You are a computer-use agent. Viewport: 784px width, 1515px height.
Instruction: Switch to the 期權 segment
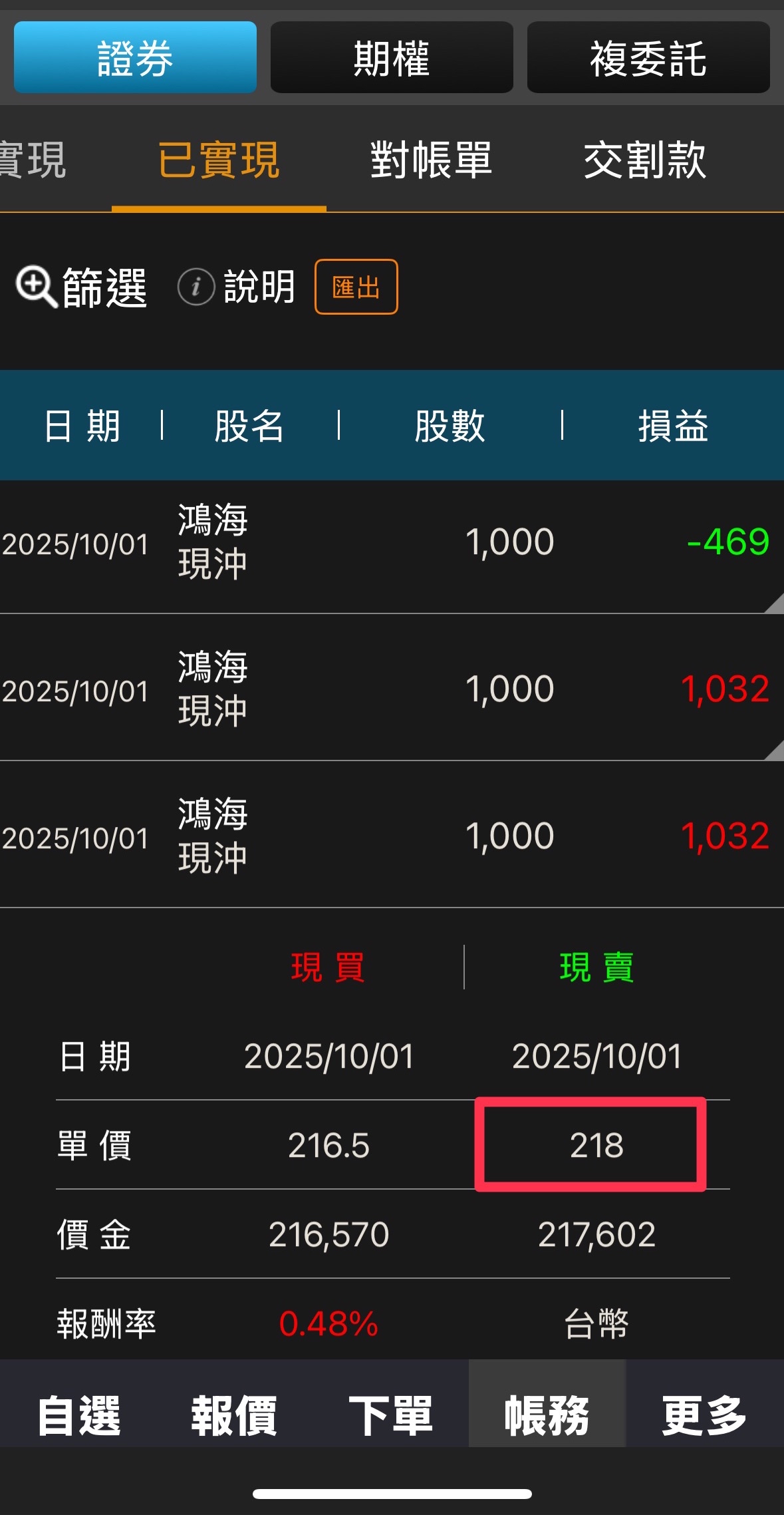392,57
